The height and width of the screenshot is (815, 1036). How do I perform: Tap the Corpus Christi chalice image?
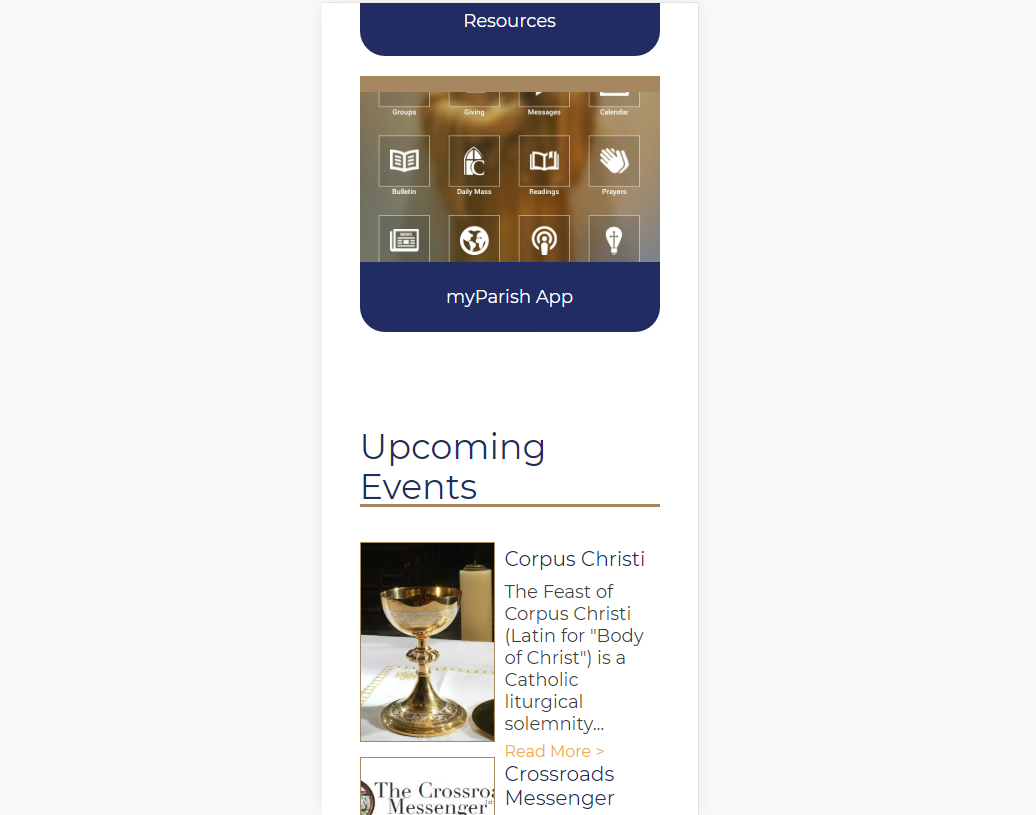click(x=427, y=641)
